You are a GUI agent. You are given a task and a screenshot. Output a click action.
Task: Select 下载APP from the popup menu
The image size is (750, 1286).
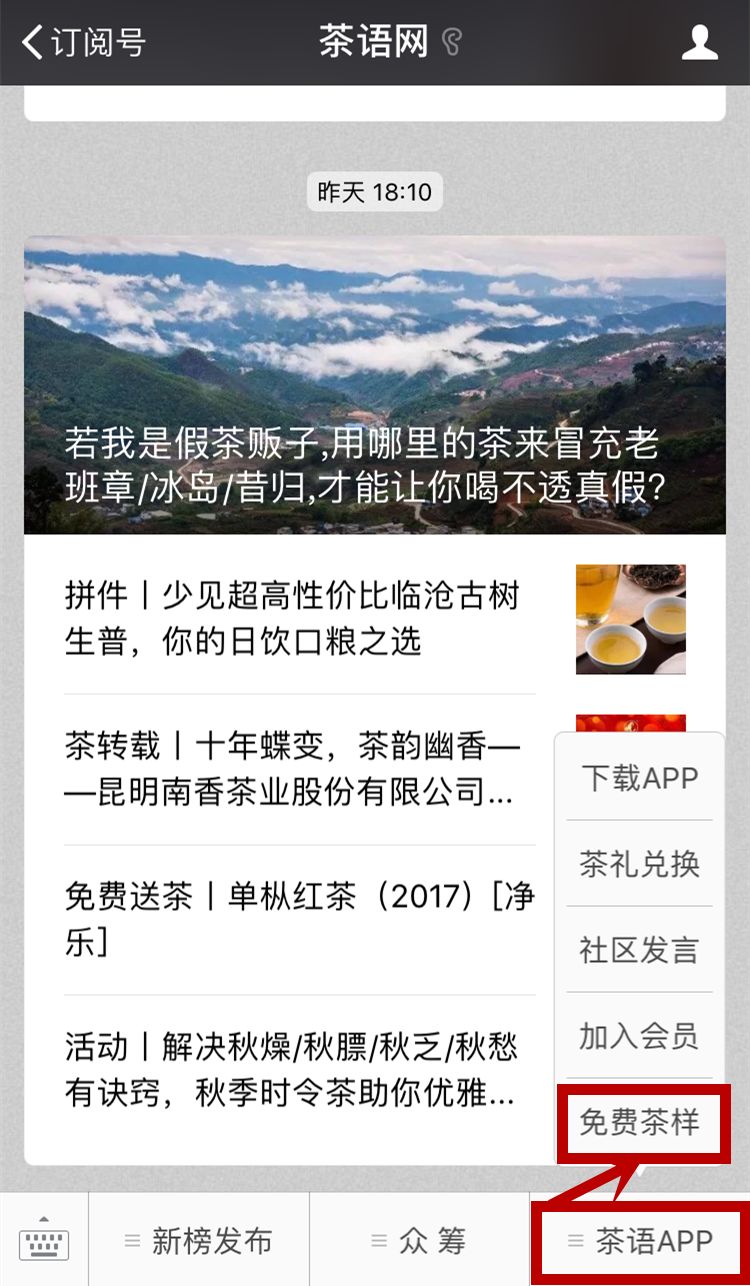click(x=640, y=778)
